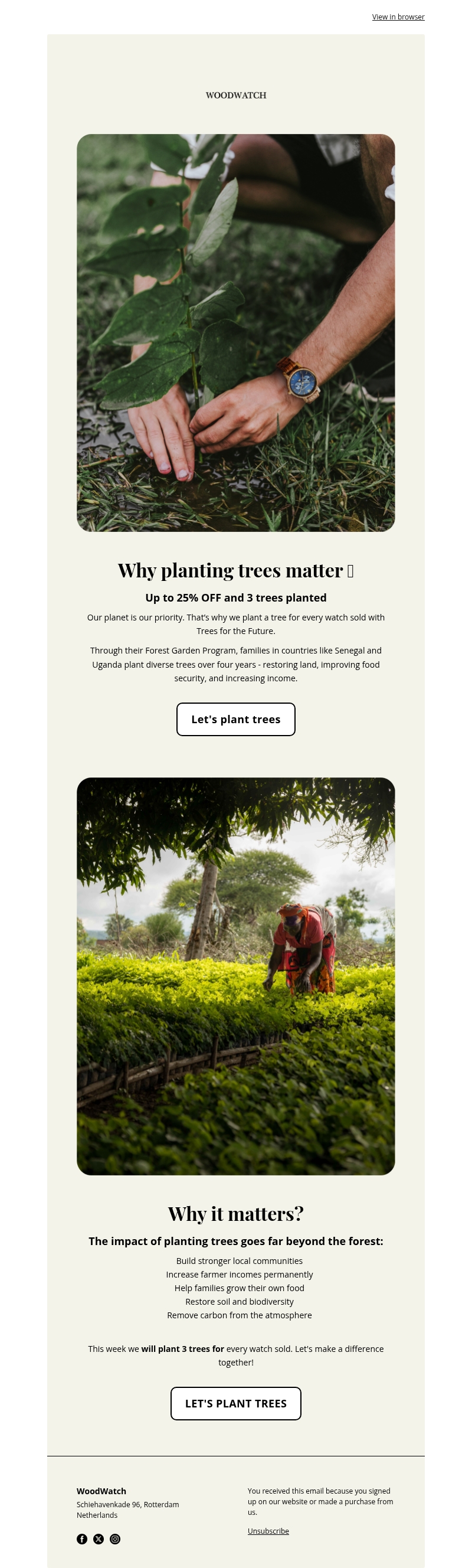The width and height of the screenshot is (472, 1568).
Task: Open WoodWatch's Instagram page
Action: [115, 1539]
